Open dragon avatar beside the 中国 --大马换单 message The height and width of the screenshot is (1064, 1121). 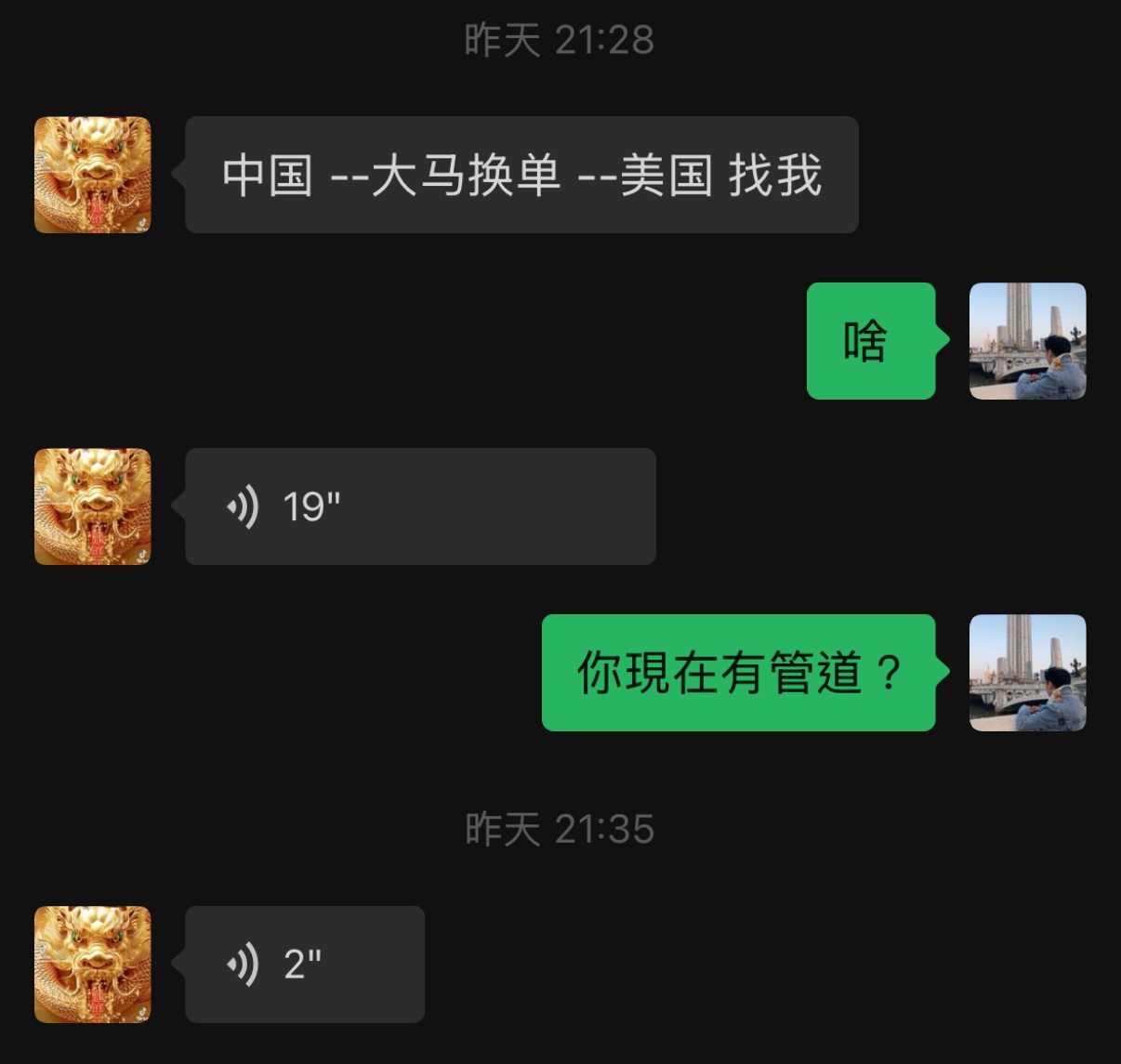(x=92, y=175)
